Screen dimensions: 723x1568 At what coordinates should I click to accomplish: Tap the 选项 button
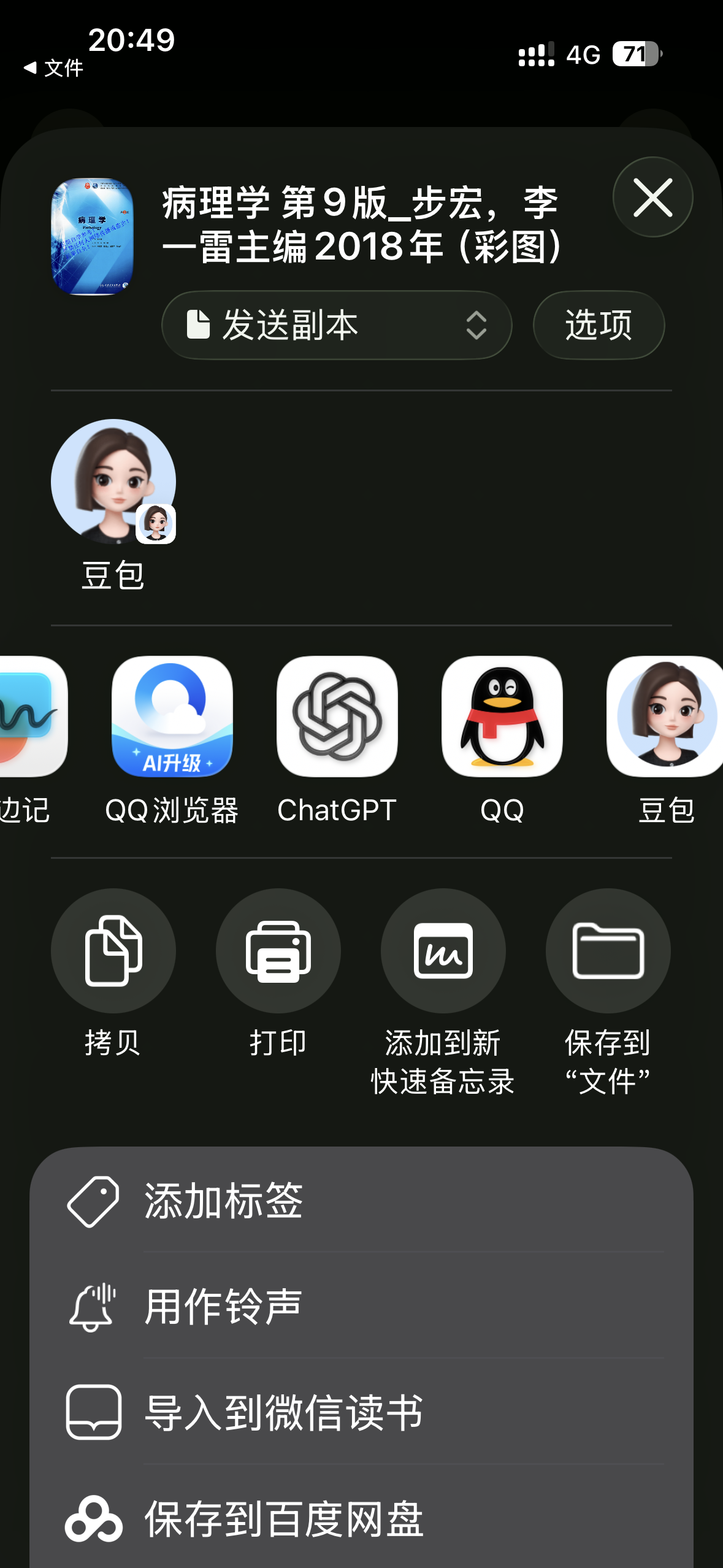(599, 325)
